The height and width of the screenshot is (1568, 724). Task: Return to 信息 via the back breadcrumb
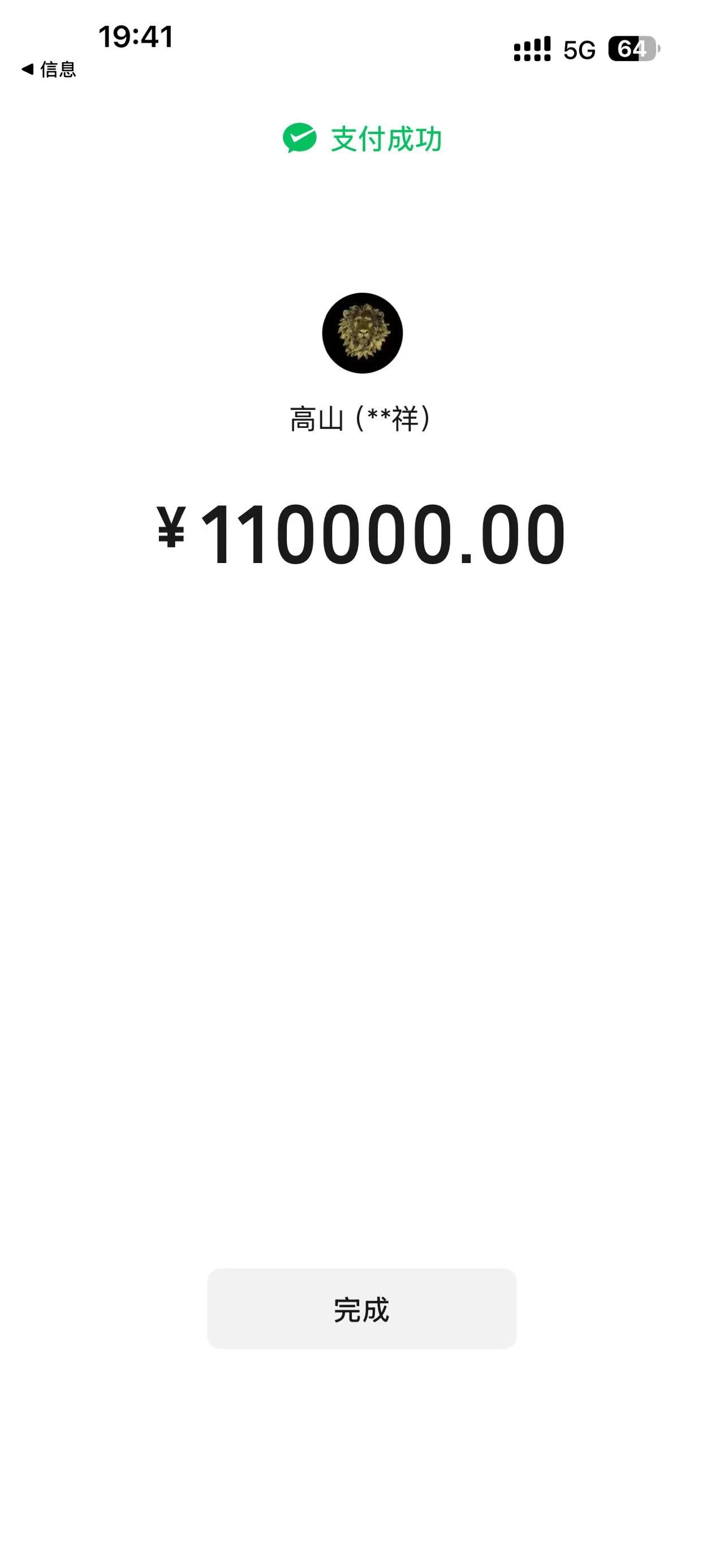(49, 70)
